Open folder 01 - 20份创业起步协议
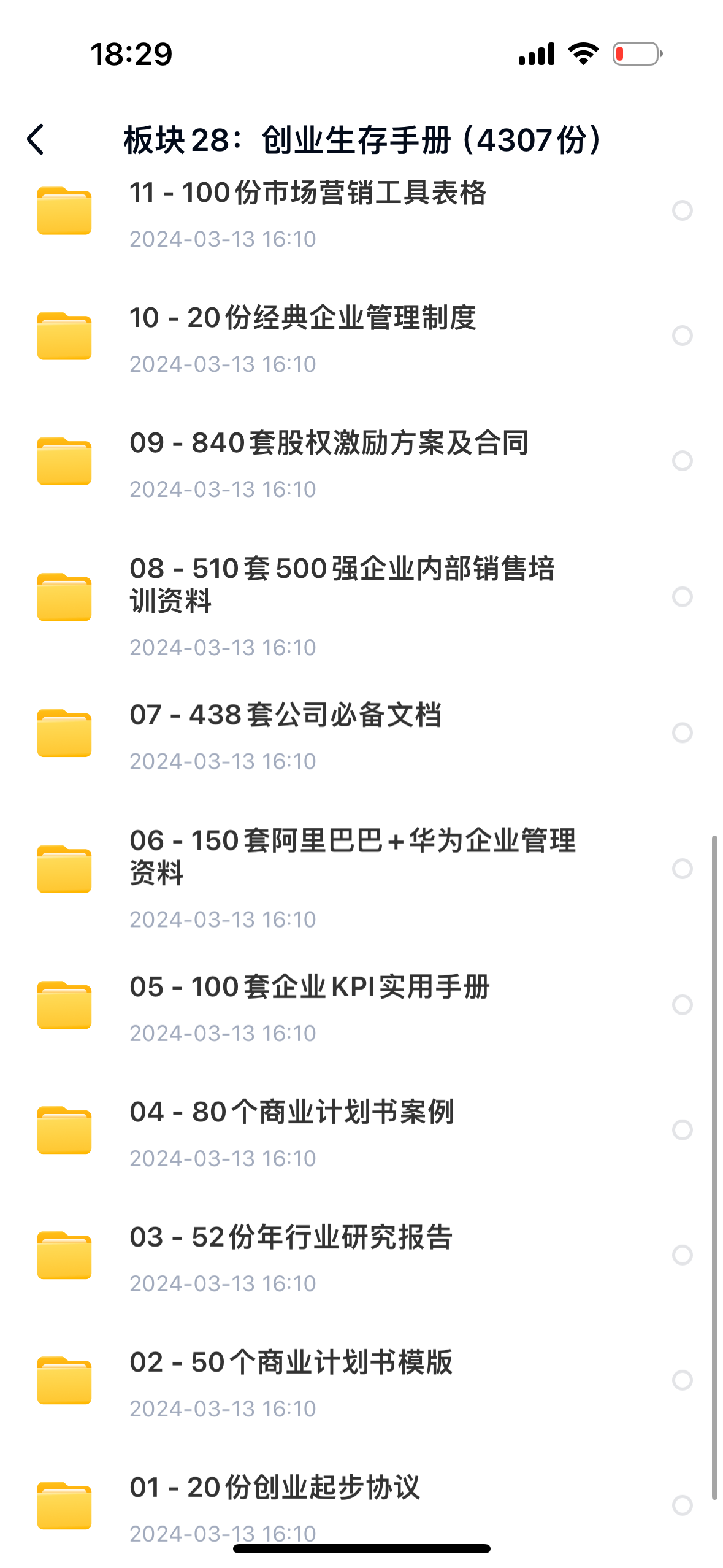 tap(275, 1488)
